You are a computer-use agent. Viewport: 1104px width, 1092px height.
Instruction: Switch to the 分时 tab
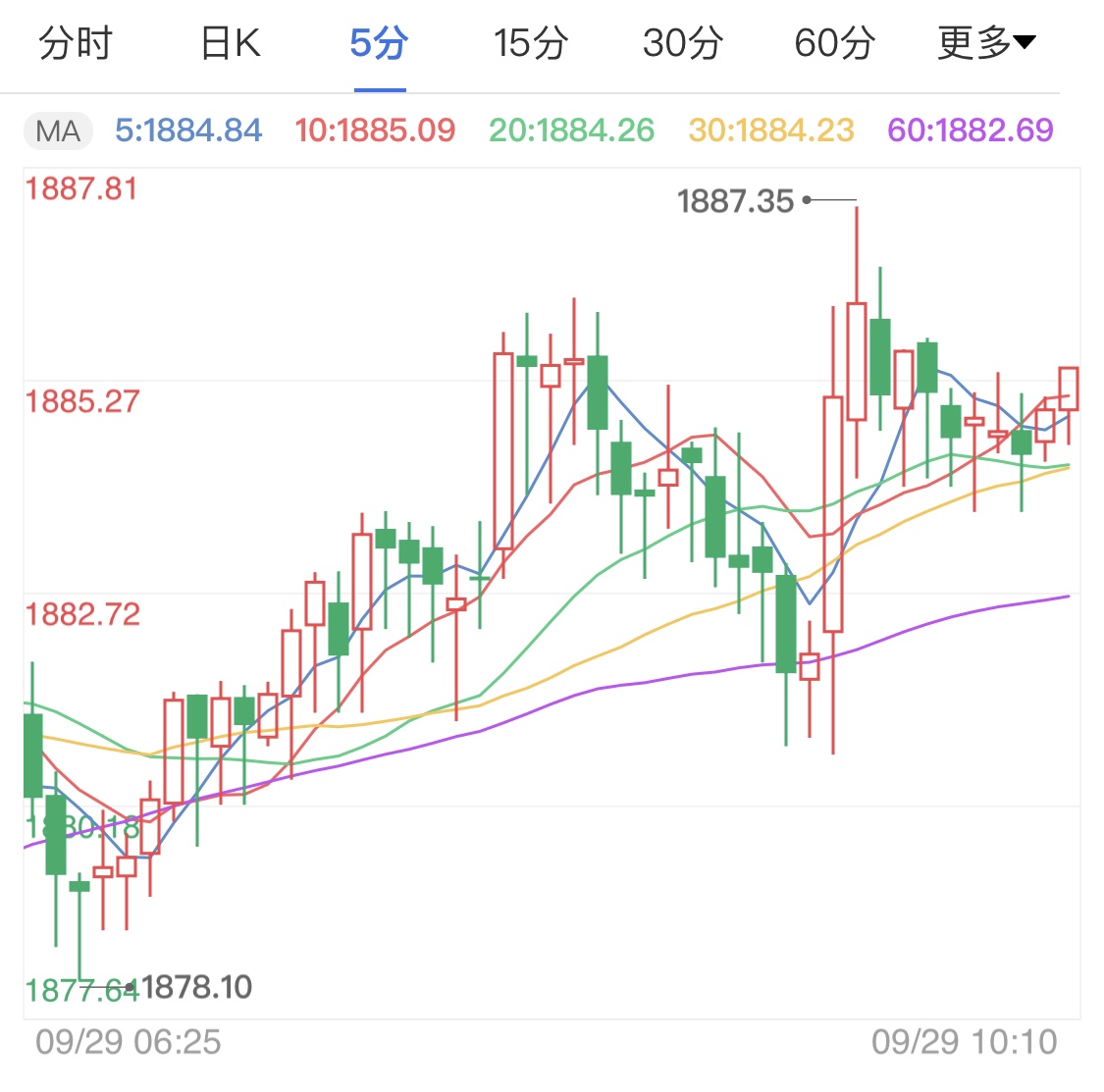[76, 44]
